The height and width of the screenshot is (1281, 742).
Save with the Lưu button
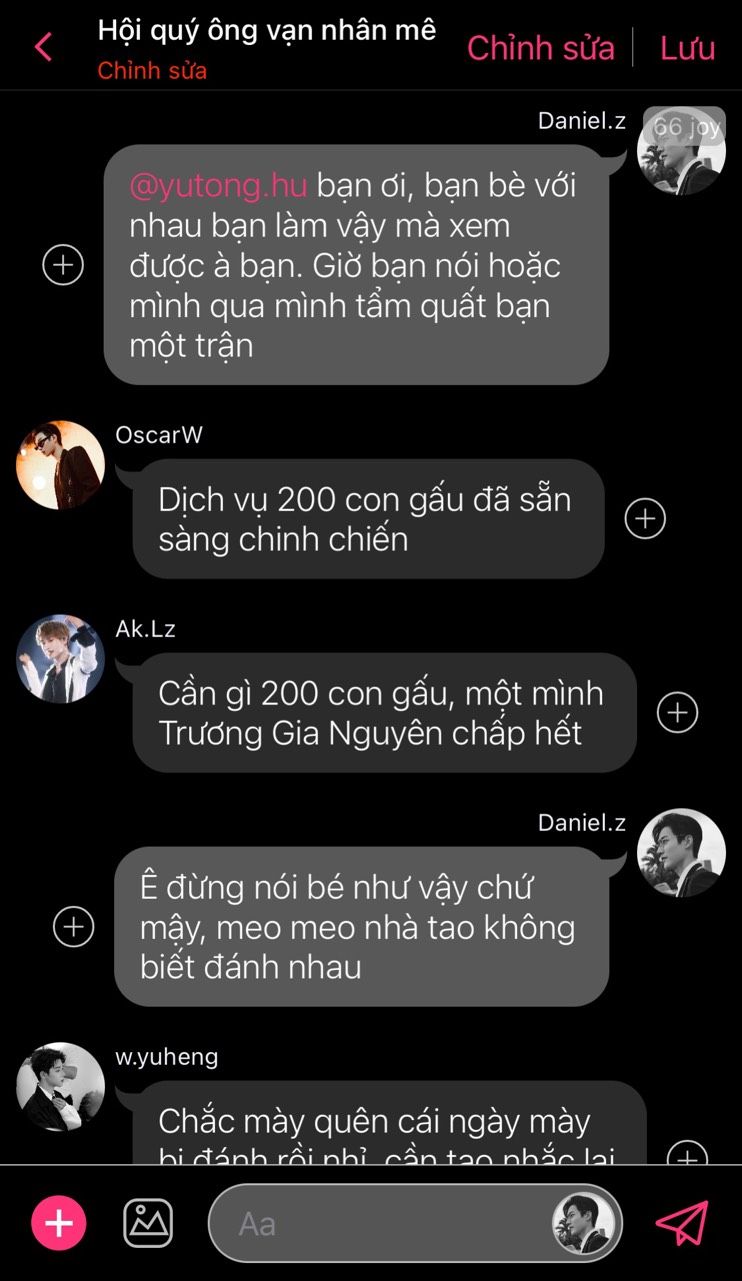point(687,48)
